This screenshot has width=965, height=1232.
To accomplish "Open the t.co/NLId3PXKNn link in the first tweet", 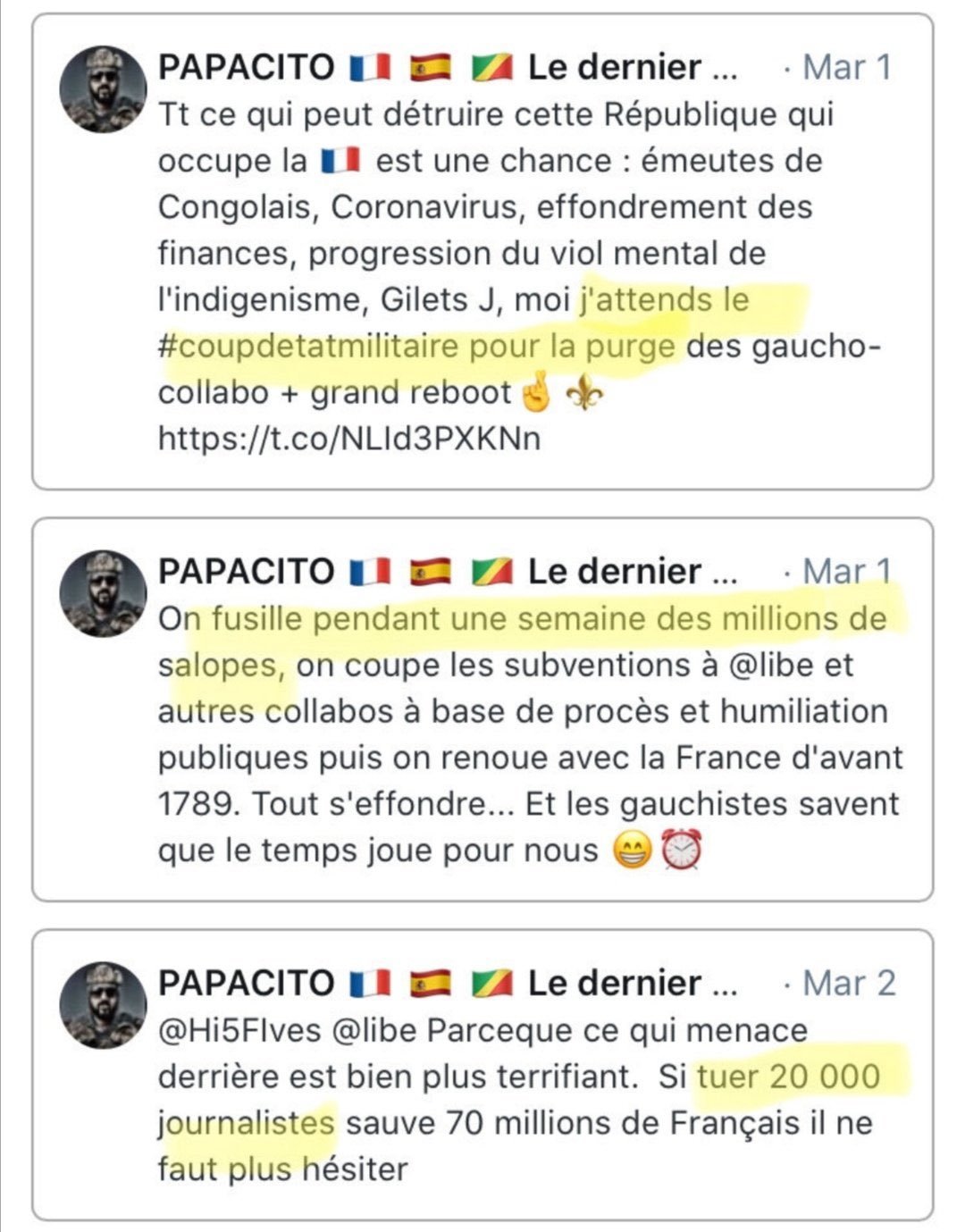I will click(x=349, y=439).
